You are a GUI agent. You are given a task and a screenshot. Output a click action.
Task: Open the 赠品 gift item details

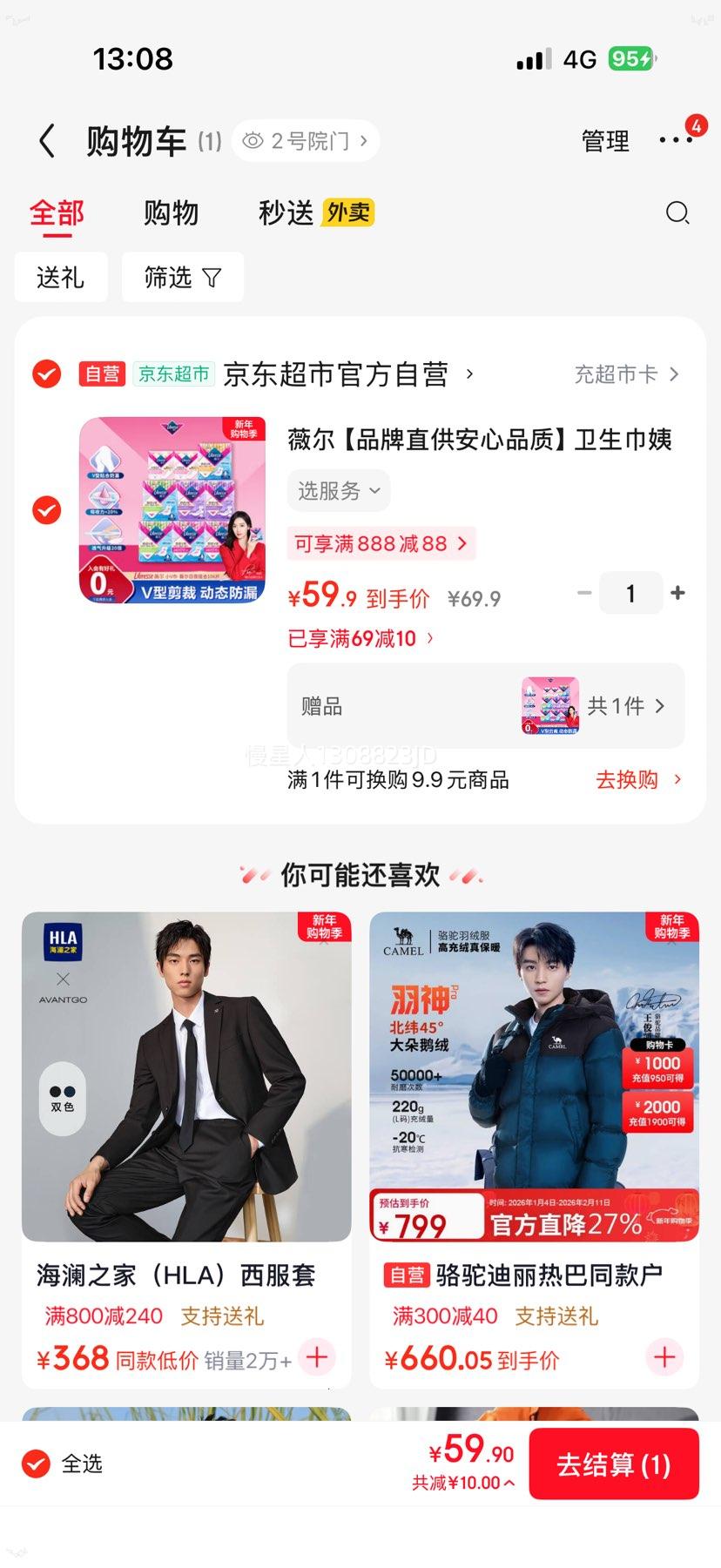pos(486,706)
